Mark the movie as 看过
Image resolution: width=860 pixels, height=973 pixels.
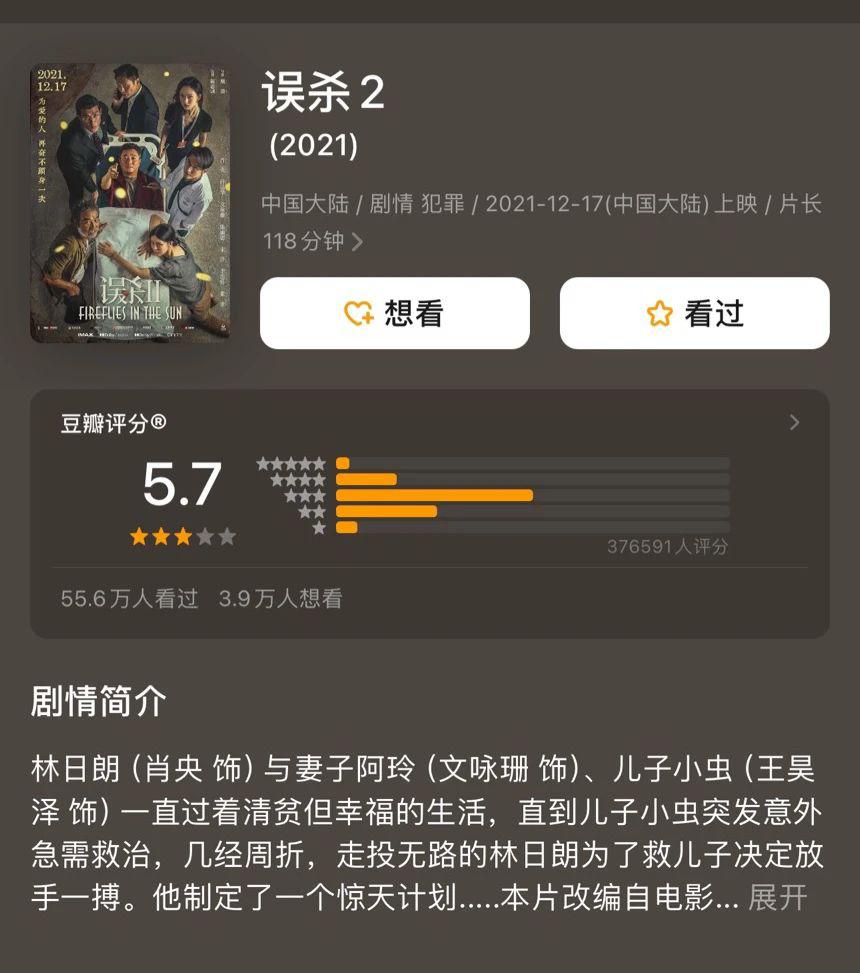pyautogui.click(x=694, y=313)
